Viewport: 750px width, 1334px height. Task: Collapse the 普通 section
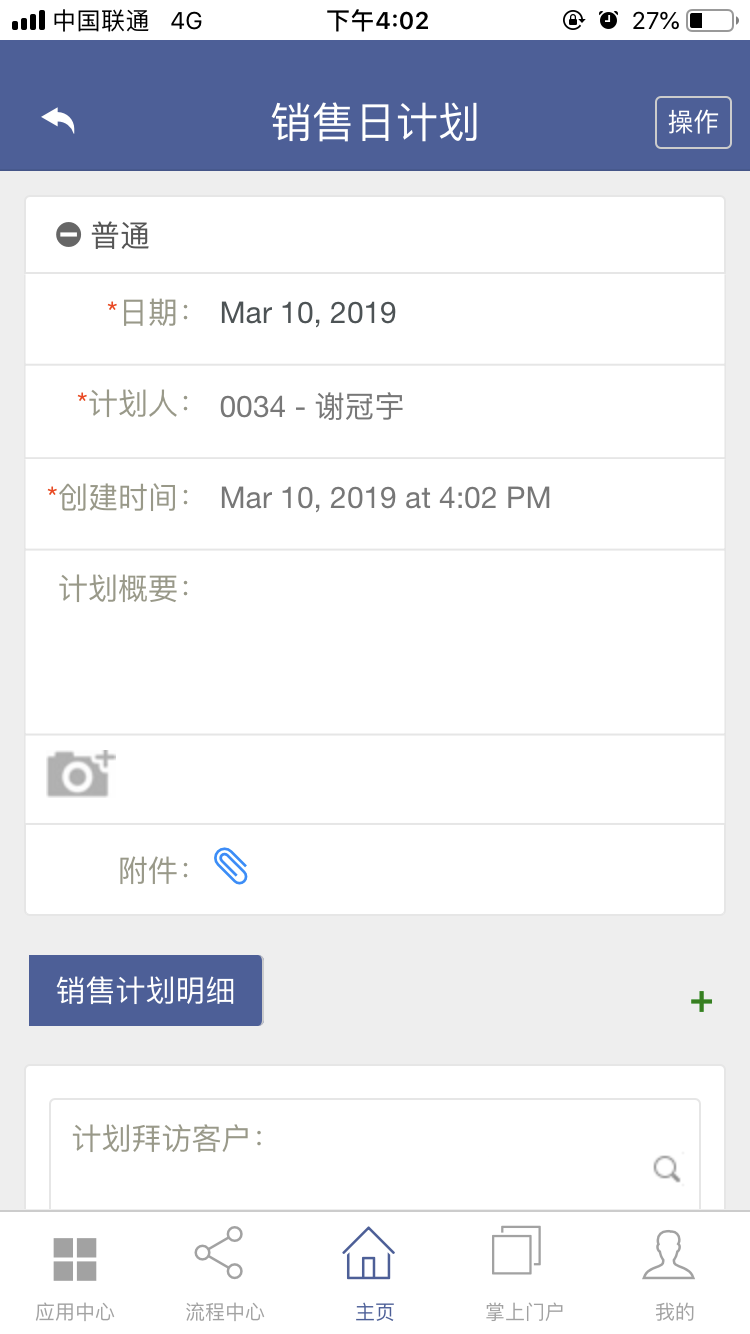tap(68, 235)
